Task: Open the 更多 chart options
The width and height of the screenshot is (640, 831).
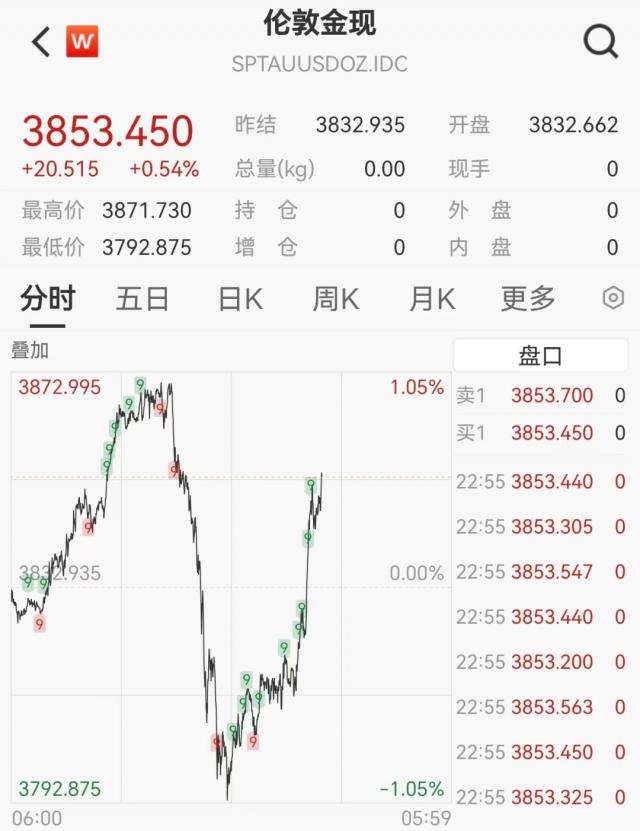Action: tap(528, 298)
